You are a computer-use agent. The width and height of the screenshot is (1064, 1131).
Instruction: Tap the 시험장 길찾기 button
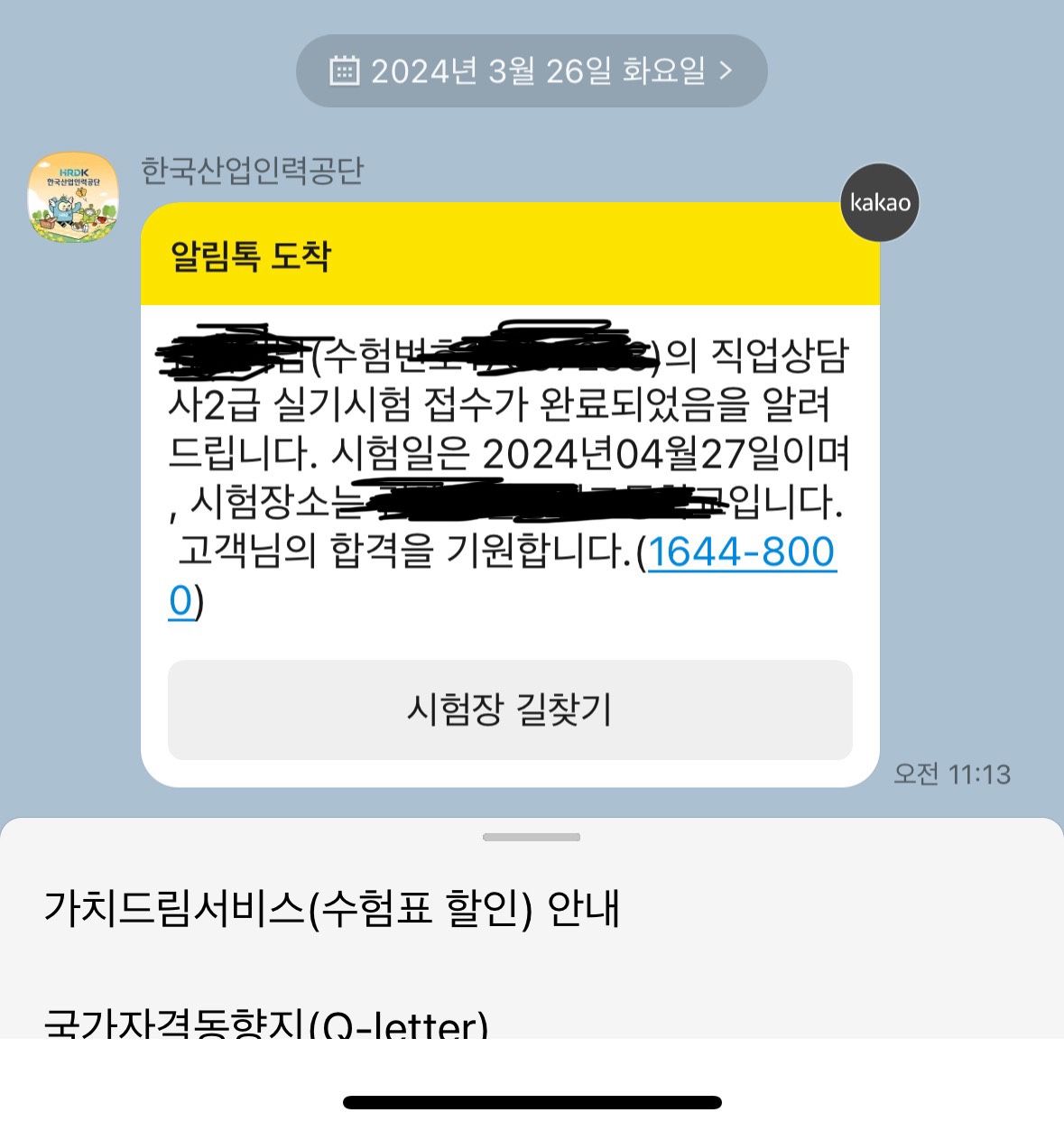[511, 710]
